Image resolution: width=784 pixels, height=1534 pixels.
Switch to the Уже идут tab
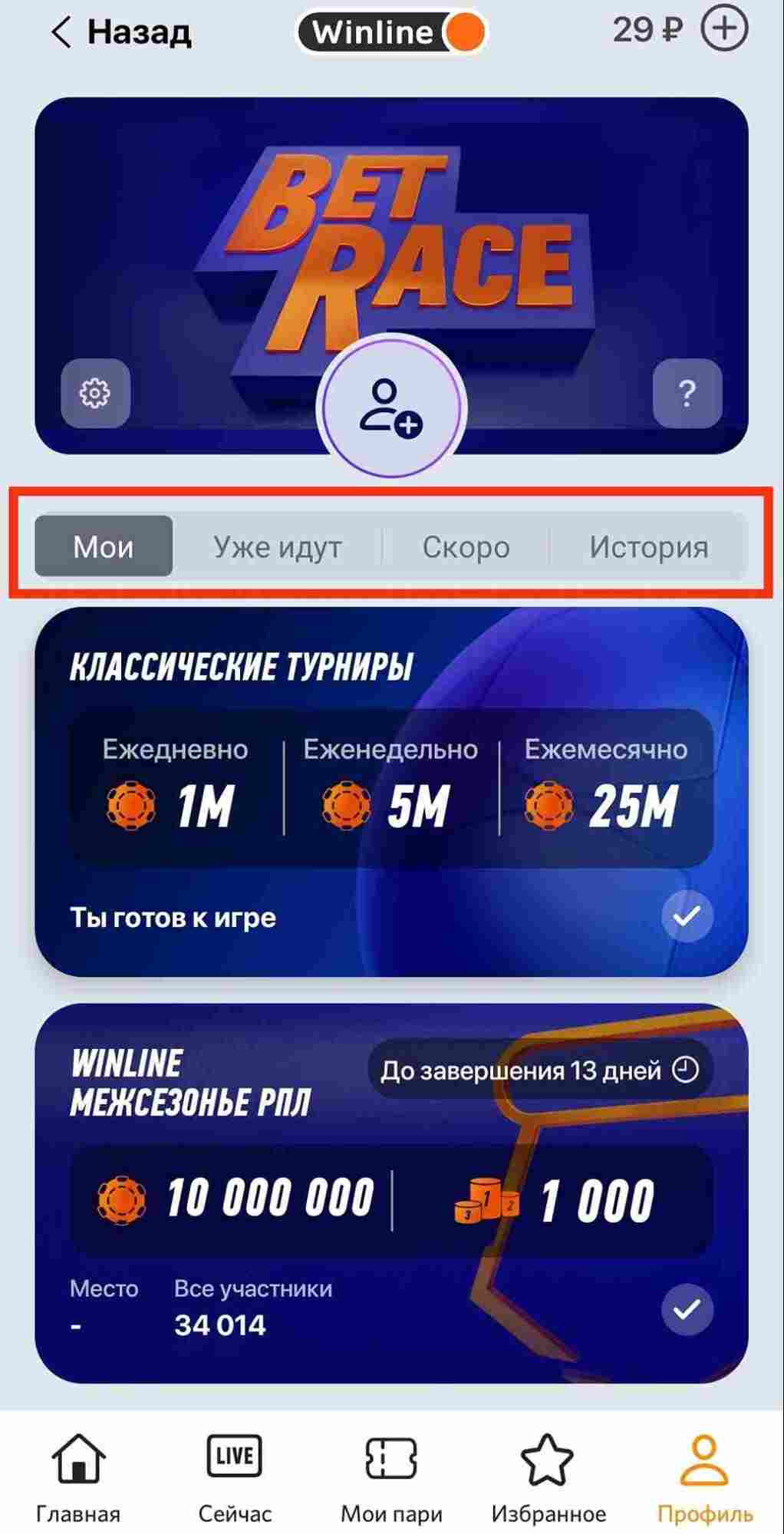pyautogui.click(x=277, y=546)
